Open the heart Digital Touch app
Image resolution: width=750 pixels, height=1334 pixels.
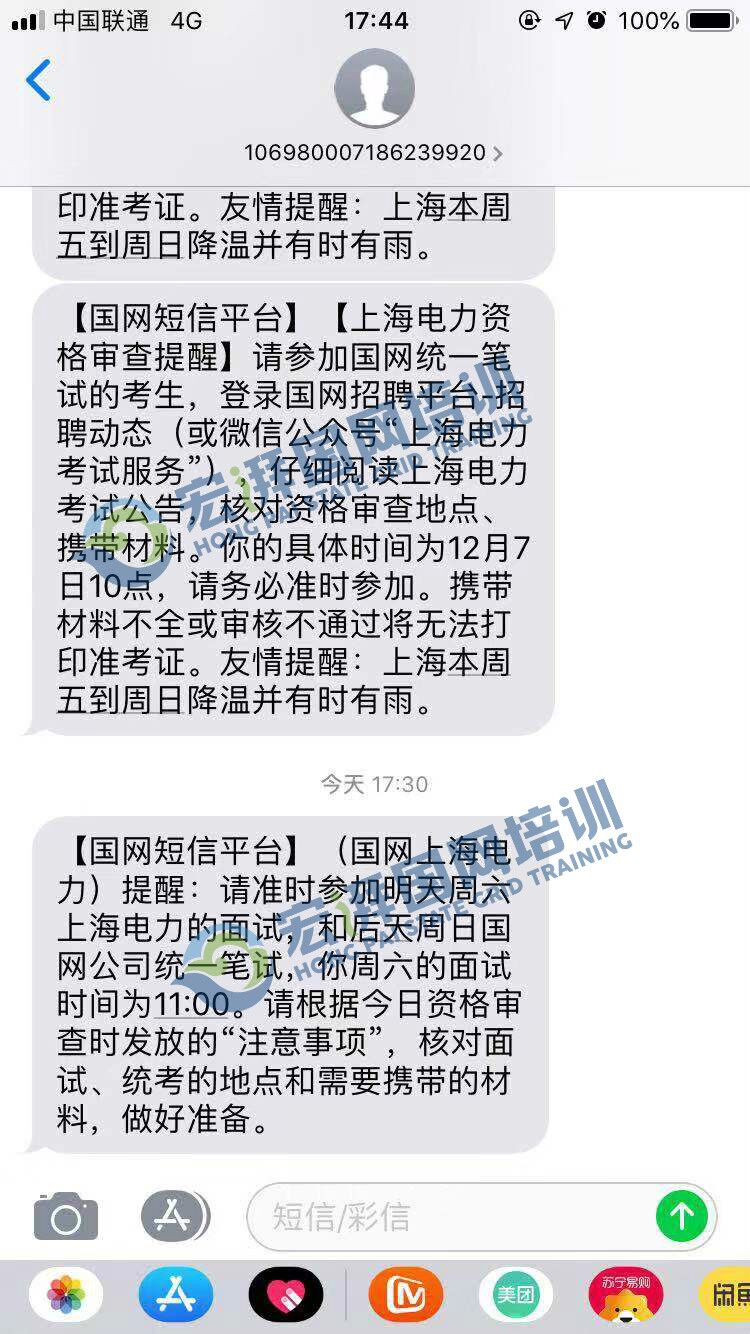(x=285, y=1295)
